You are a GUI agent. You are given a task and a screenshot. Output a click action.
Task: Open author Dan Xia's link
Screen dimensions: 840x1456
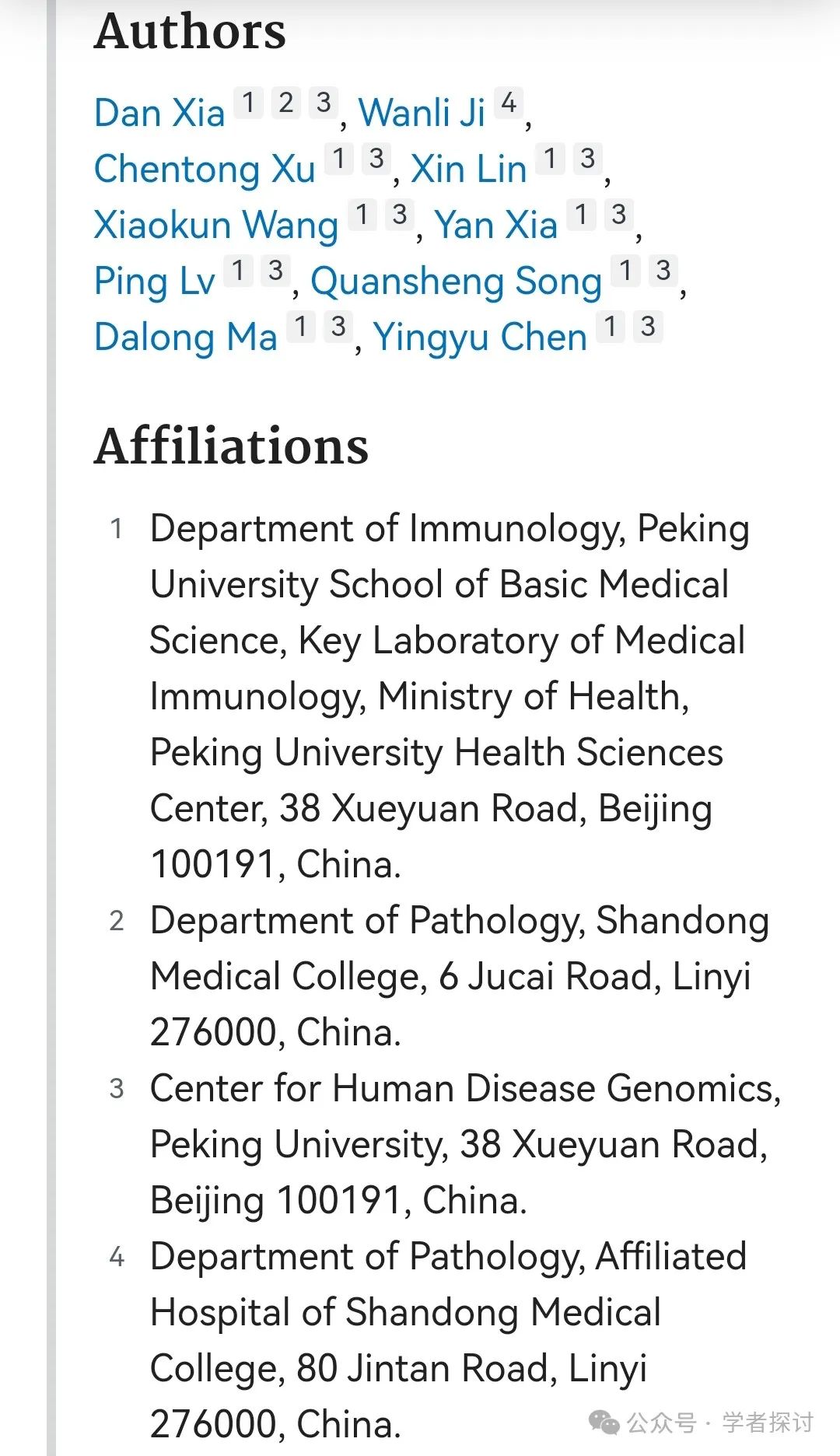pyautogui.click(x=159, y=113)
